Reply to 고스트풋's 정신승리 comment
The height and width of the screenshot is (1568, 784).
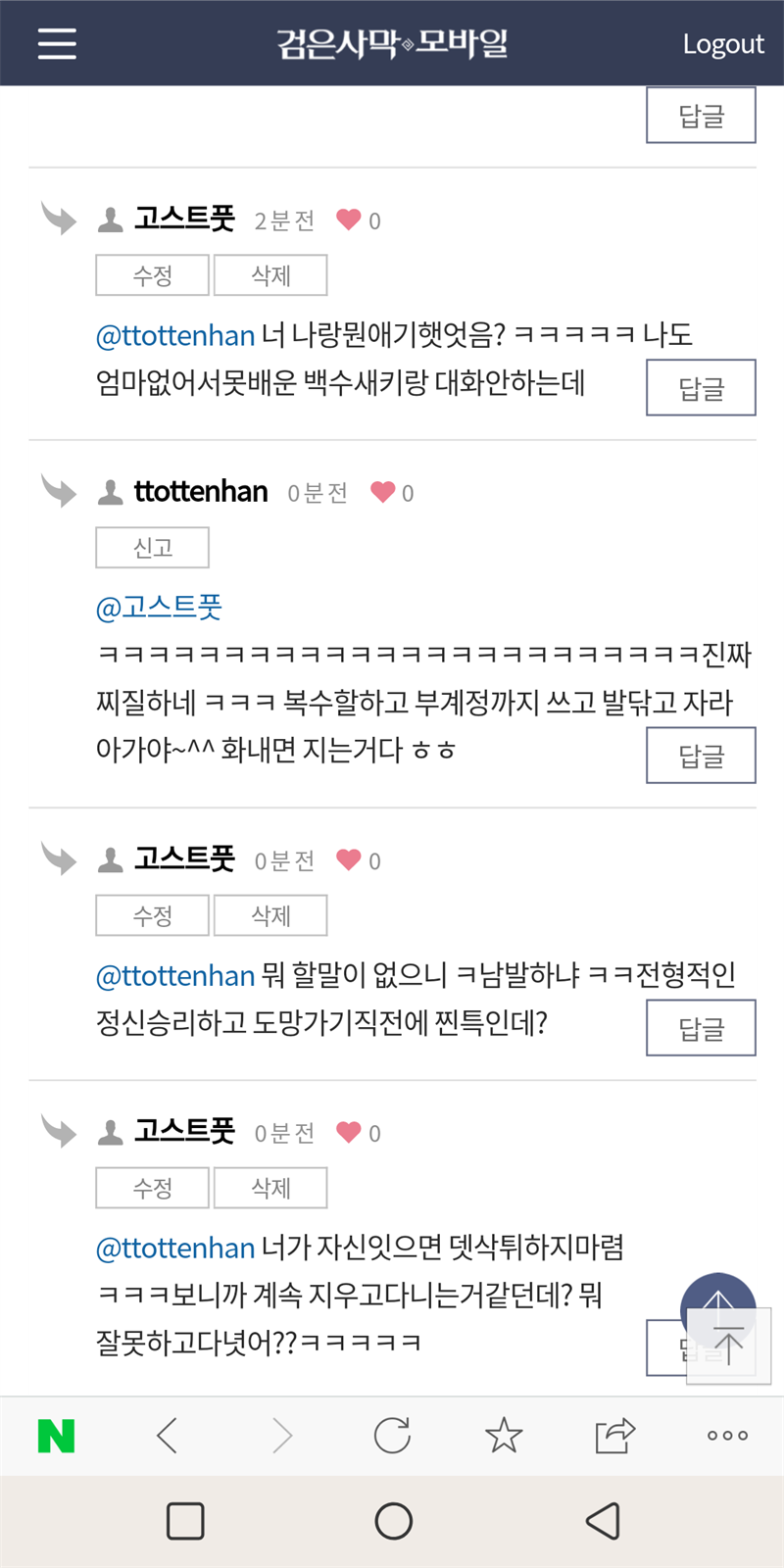click(x=701, y=1028)
